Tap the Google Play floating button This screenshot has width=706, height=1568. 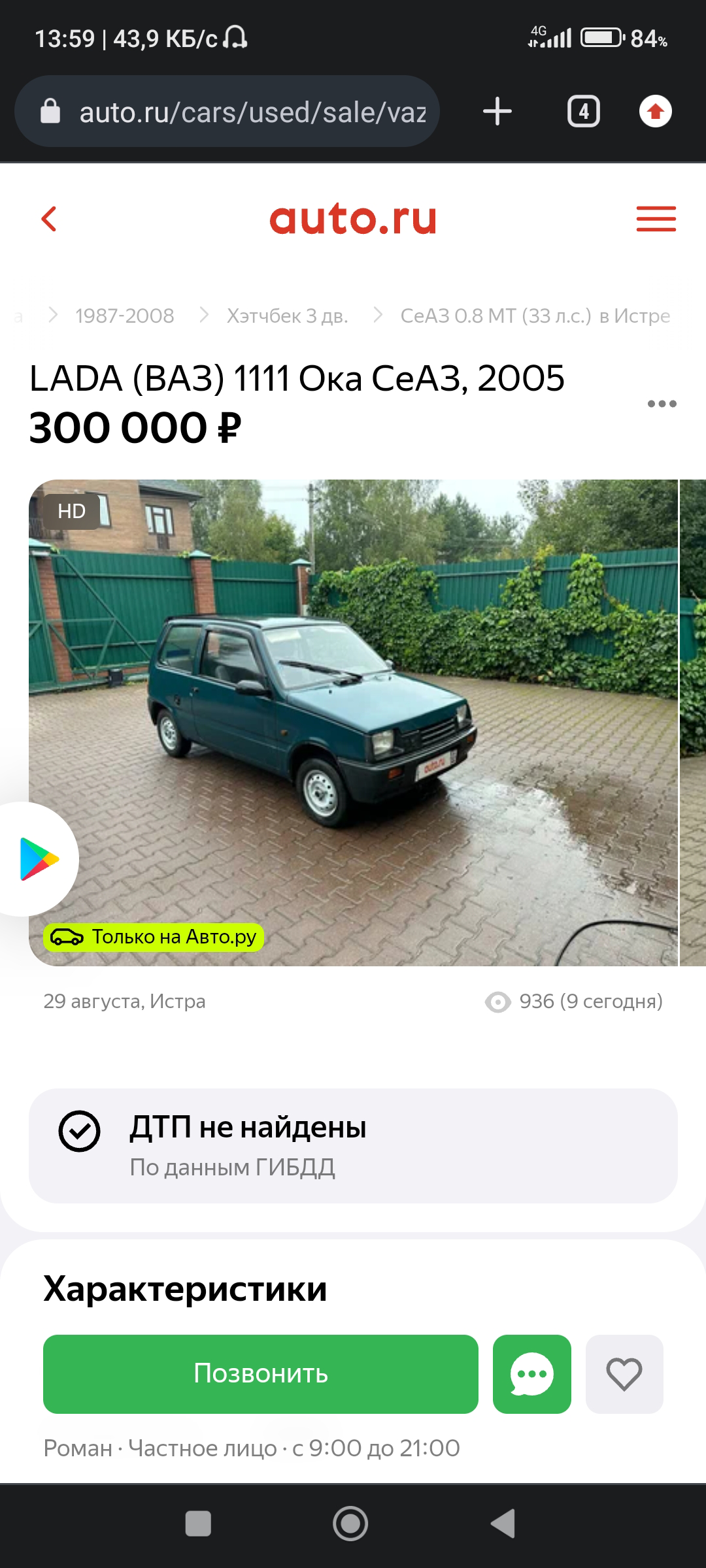38,858
